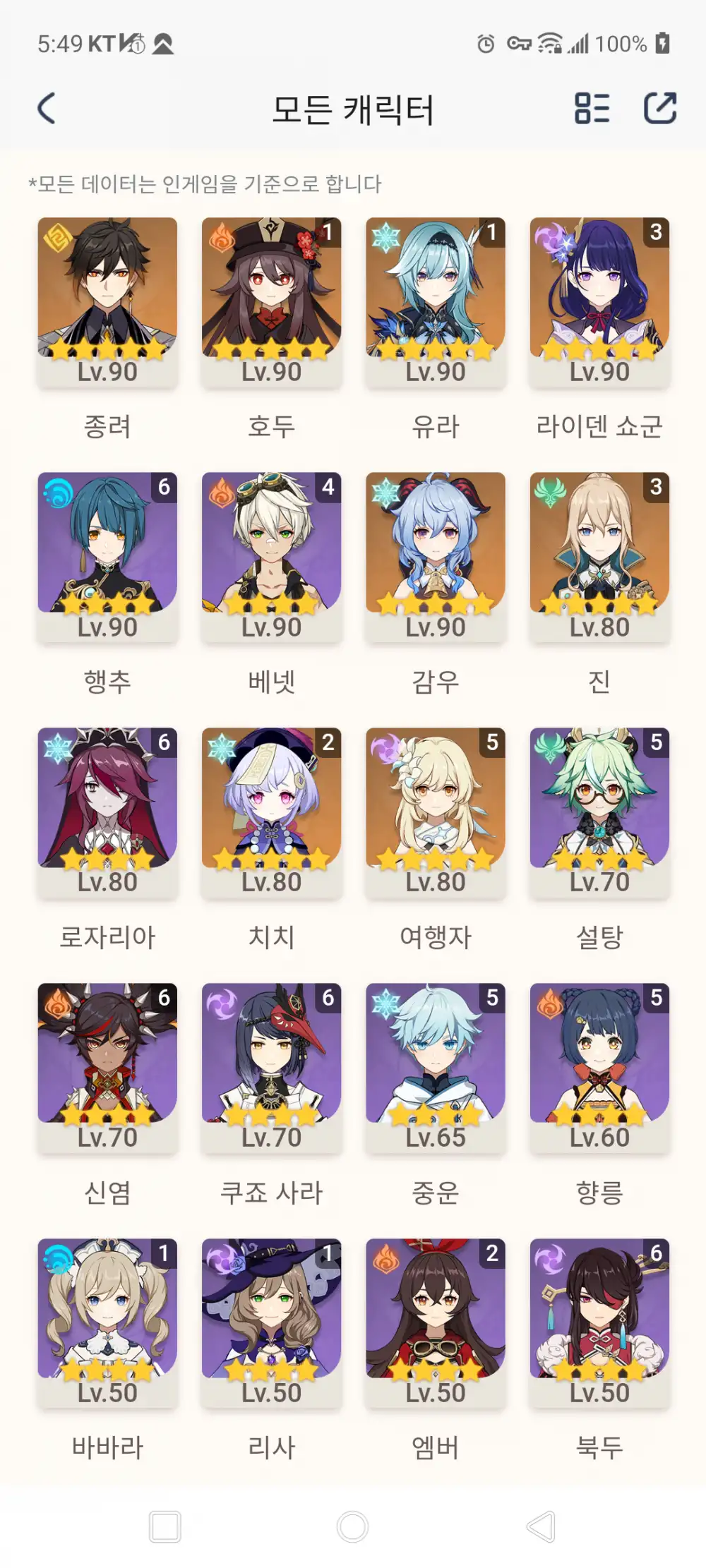Screen dimensions: 706x1568
Task: Select 로자리아 character tile
Action: [x=107, y=813]
